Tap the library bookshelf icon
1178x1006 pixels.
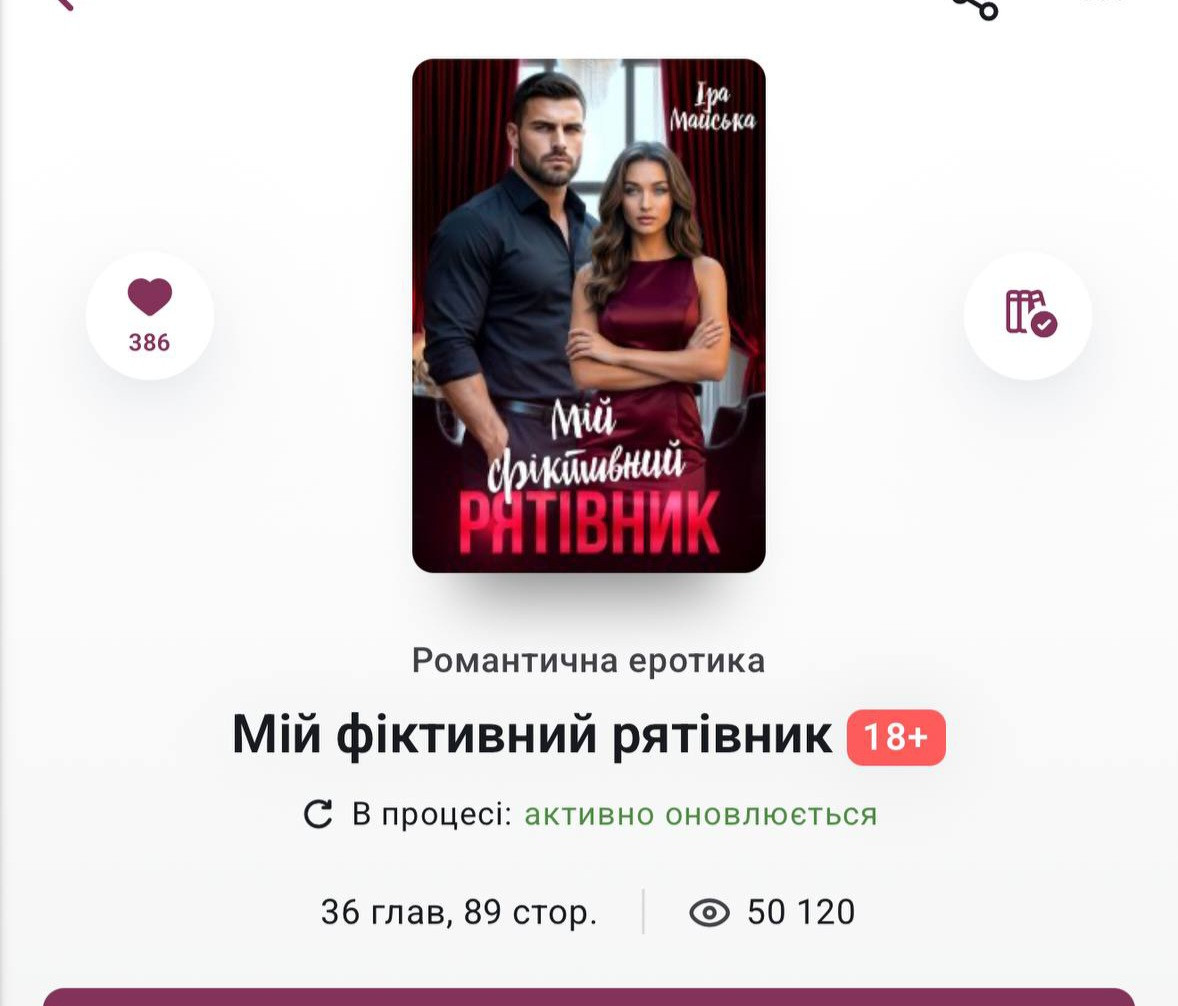tap(1029, 314)
